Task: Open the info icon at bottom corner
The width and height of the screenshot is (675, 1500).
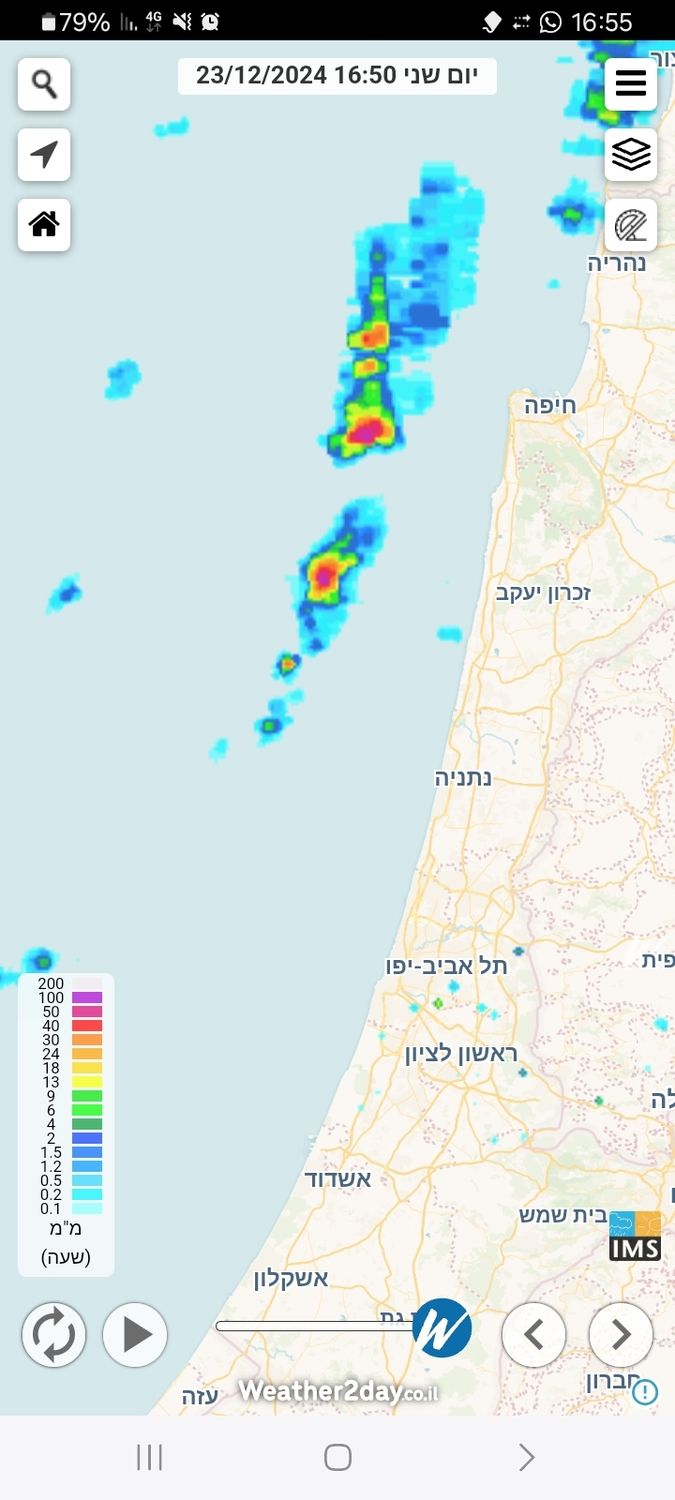Action: coord(645,1392)
